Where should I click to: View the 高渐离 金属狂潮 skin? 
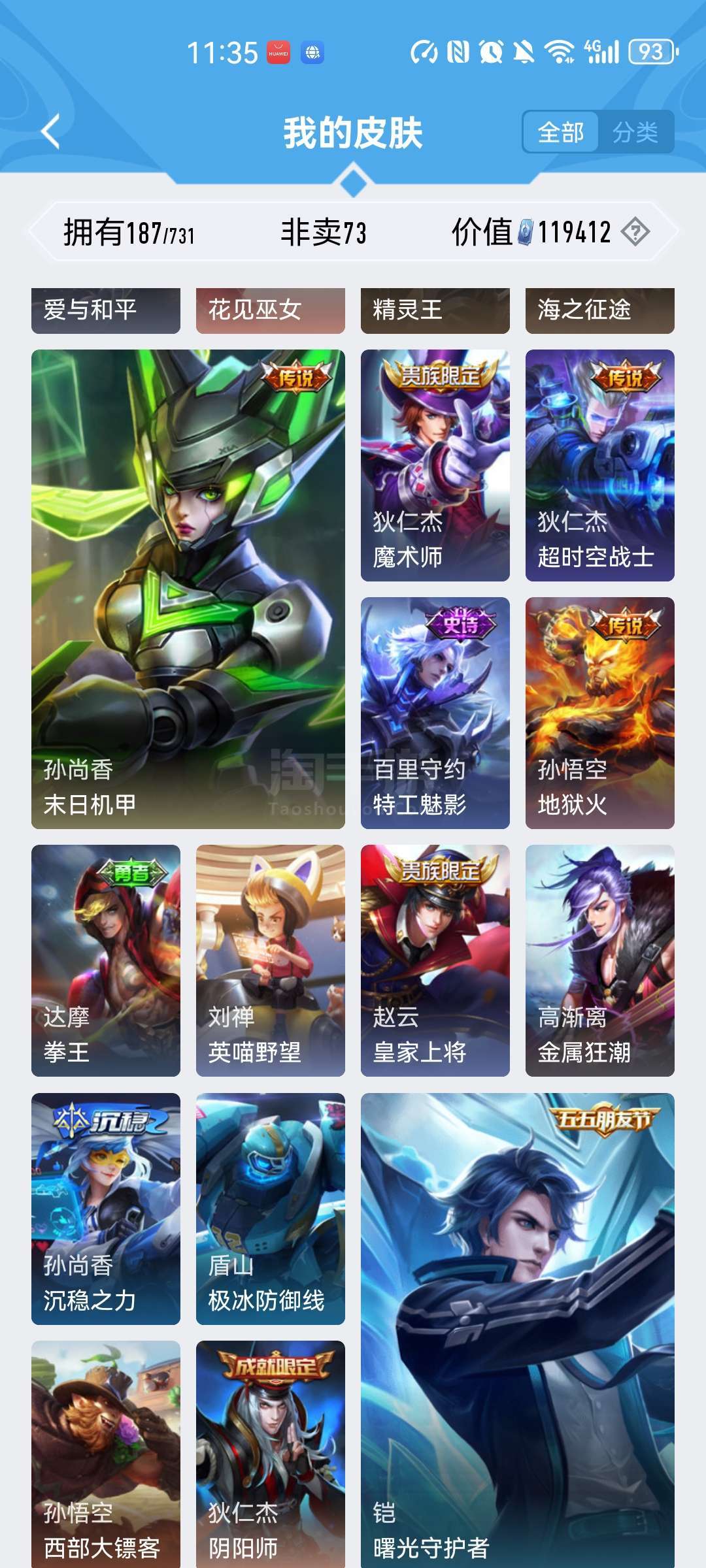[x=600, y=960]
